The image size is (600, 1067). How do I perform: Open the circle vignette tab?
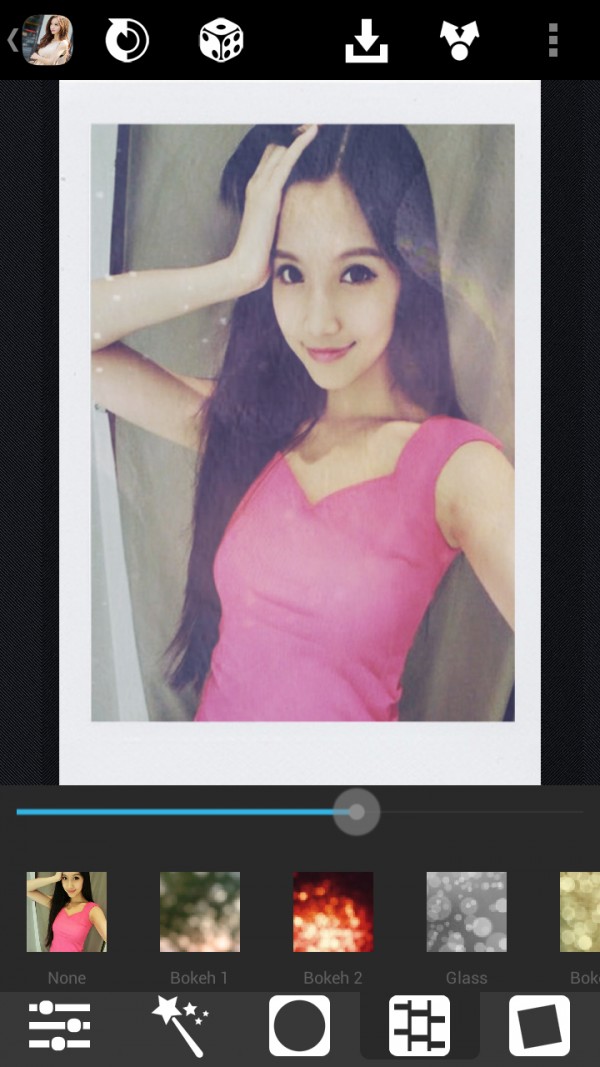tap(299, 1025)
